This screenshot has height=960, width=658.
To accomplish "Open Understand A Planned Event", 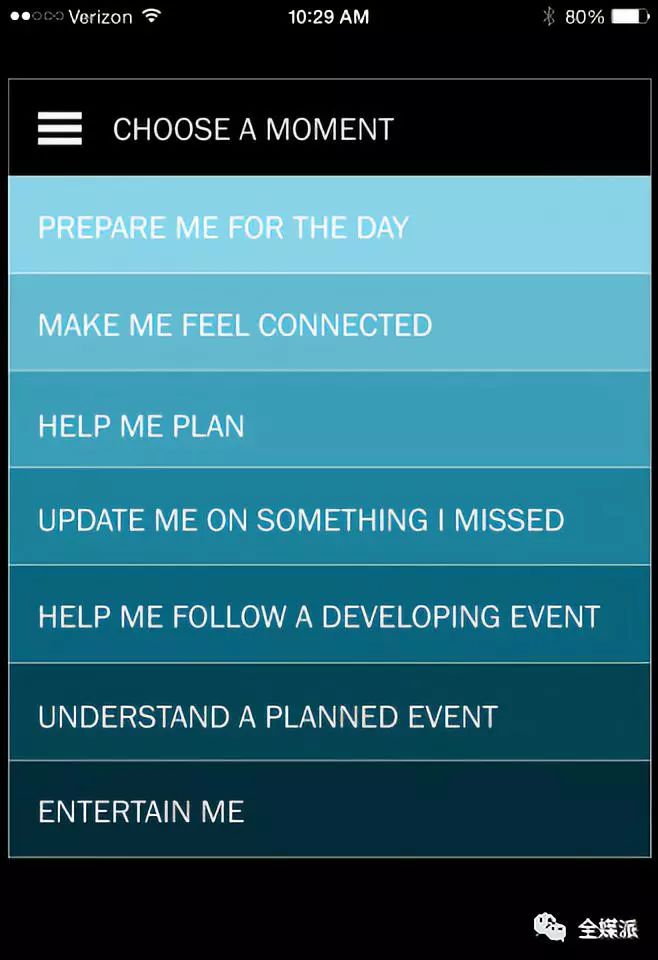I will click(x=329, y=714).
